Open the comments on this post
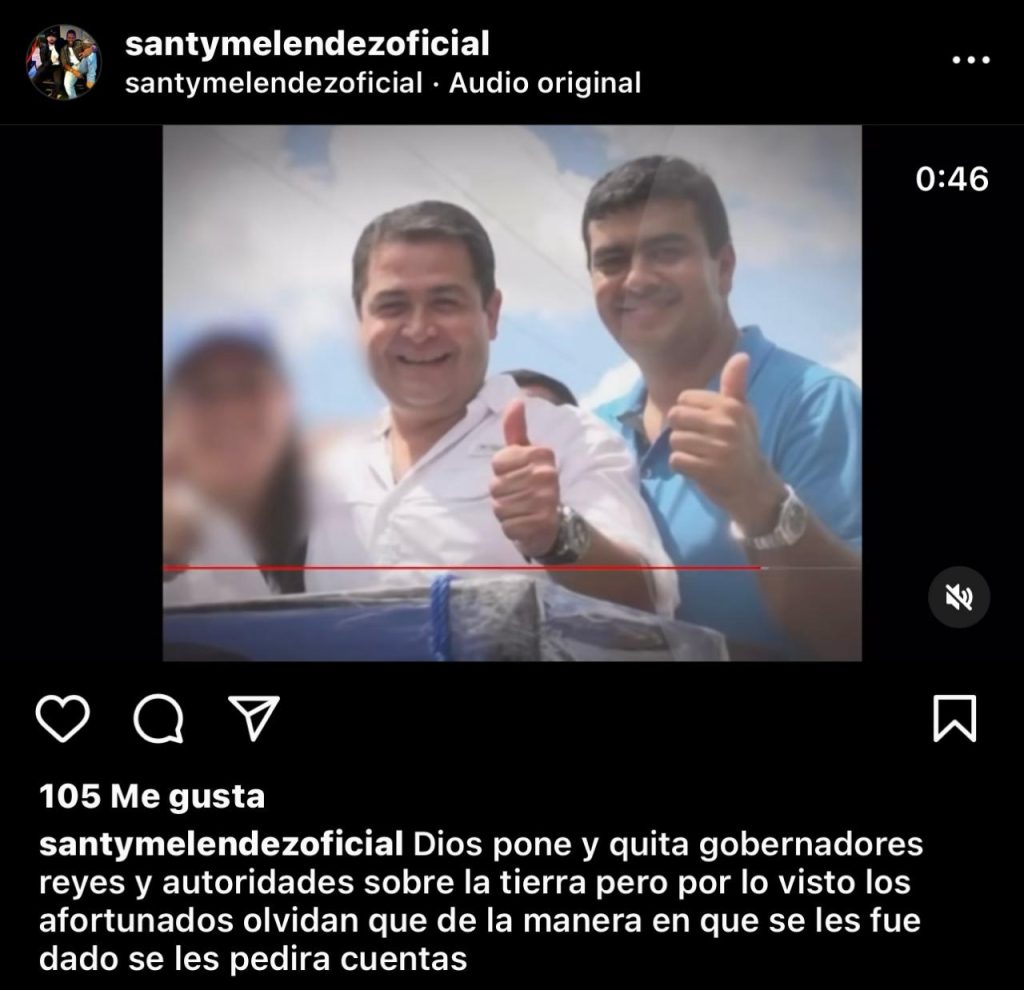The width and height of the screenshot is (1024, 990). pos(158,718)
